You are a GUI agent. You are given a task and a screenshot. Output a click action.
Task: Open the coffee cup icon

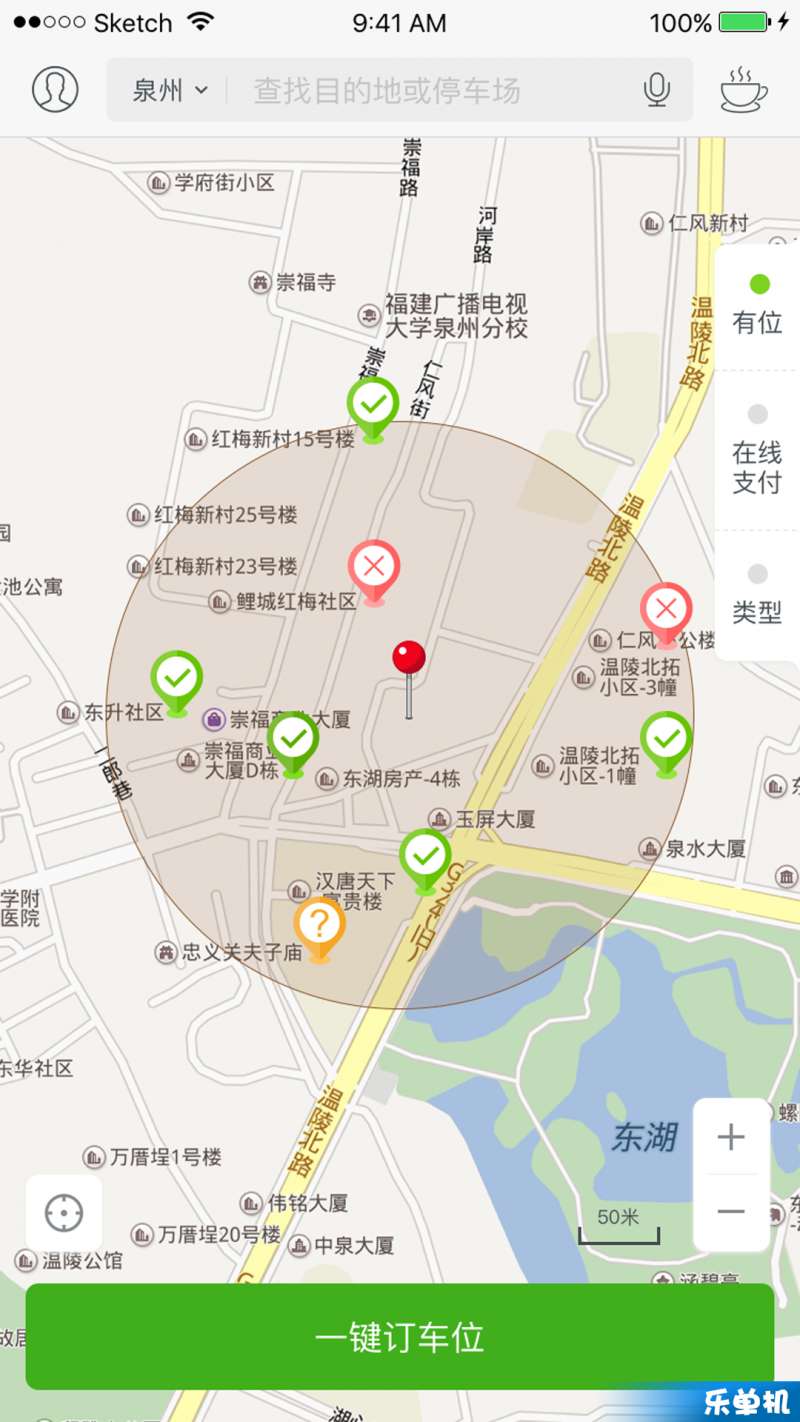click(x=743, y=89)
